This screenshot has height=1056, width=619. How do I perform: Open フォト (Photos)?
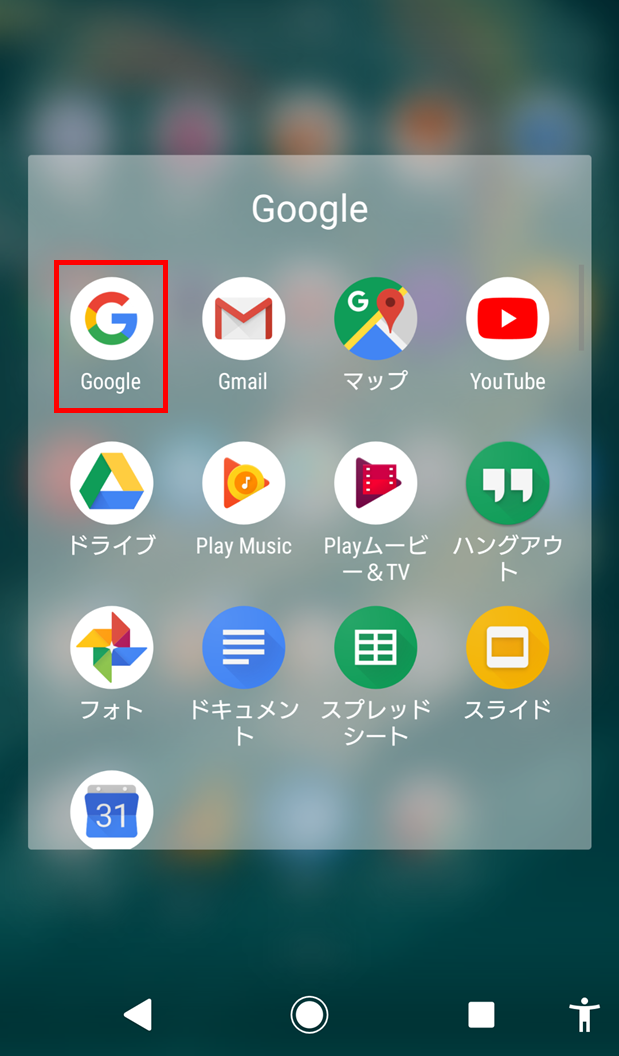(111, 648)
